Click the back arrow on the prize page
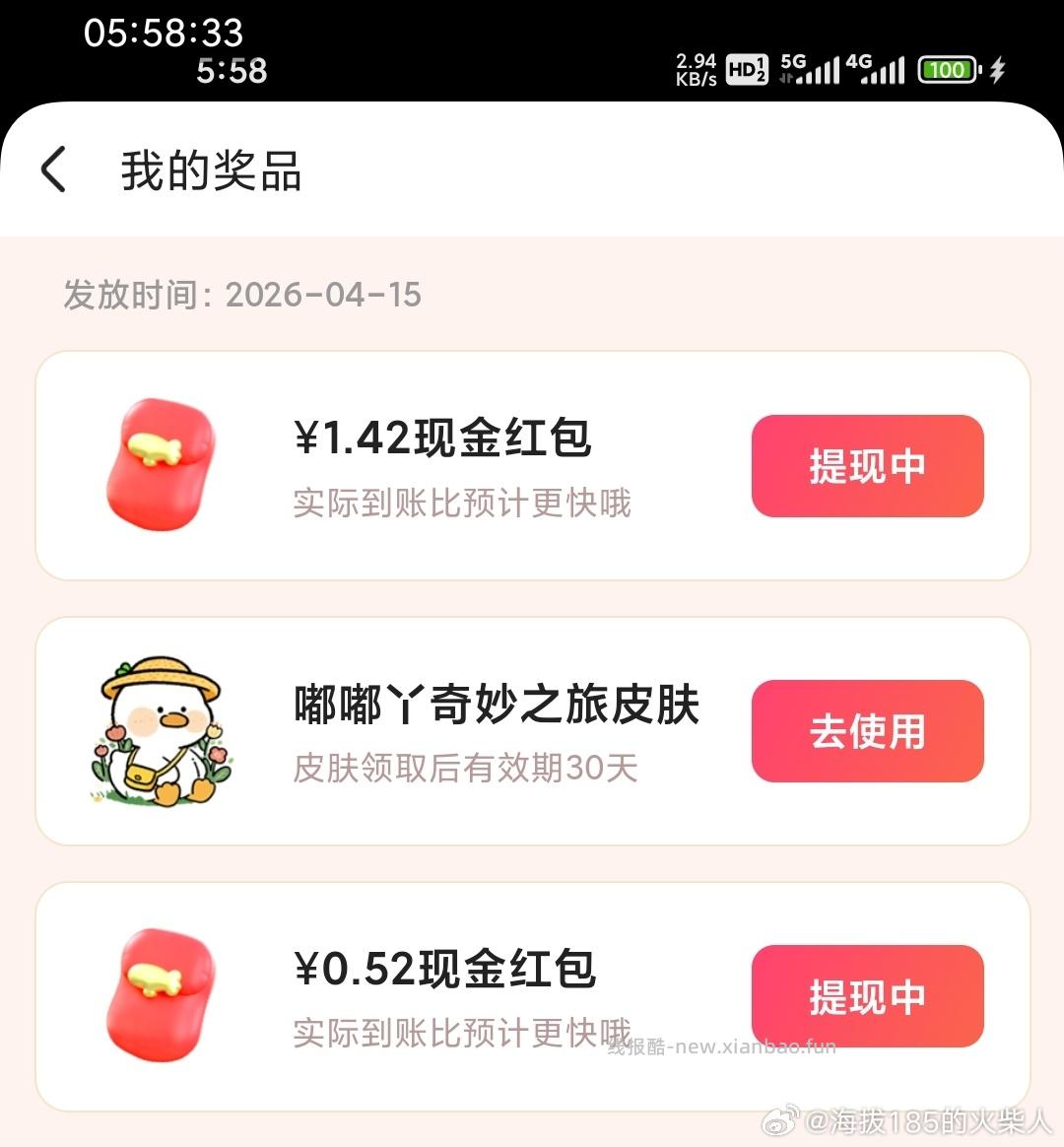 53,170
